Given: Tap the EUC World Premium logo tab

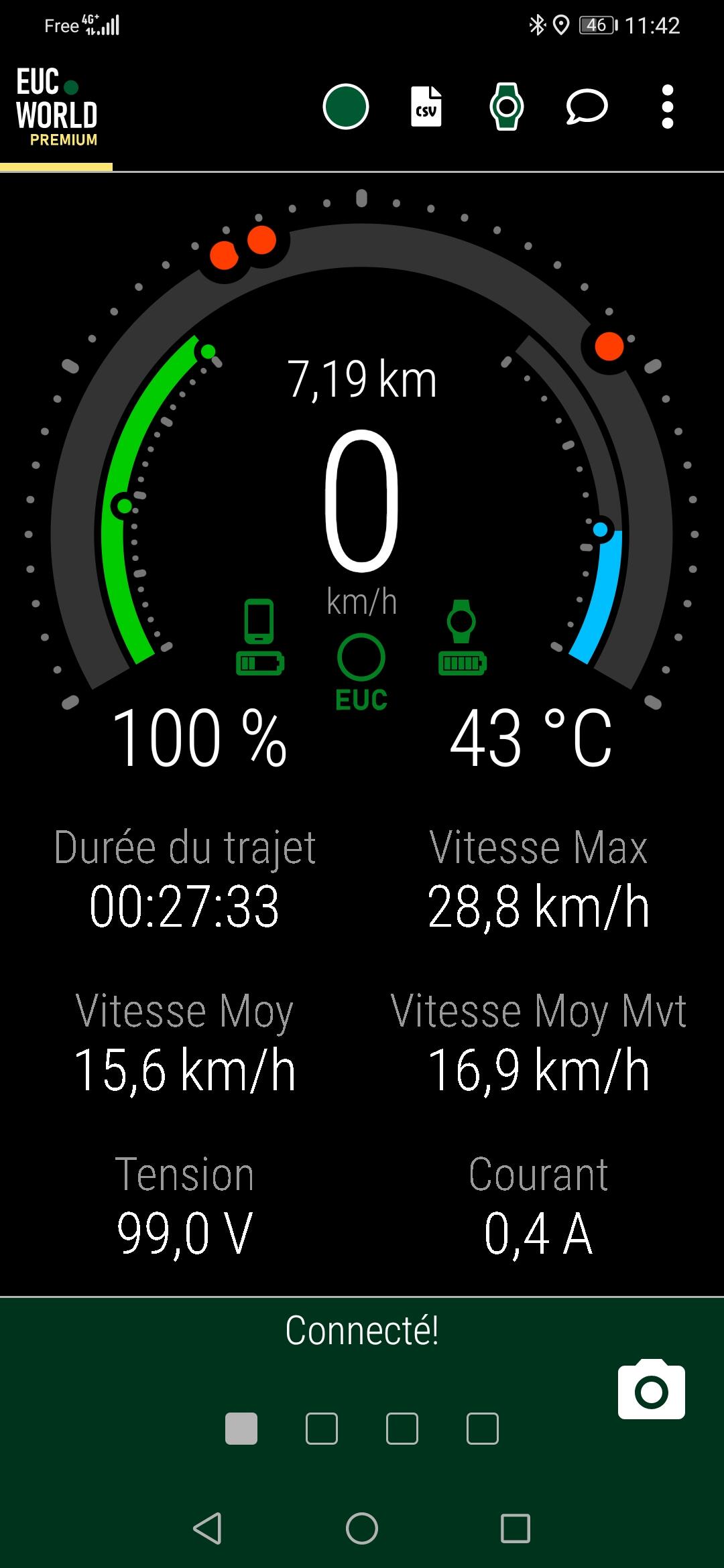Looking at the screenshot, I should click(x=56, y=107).
